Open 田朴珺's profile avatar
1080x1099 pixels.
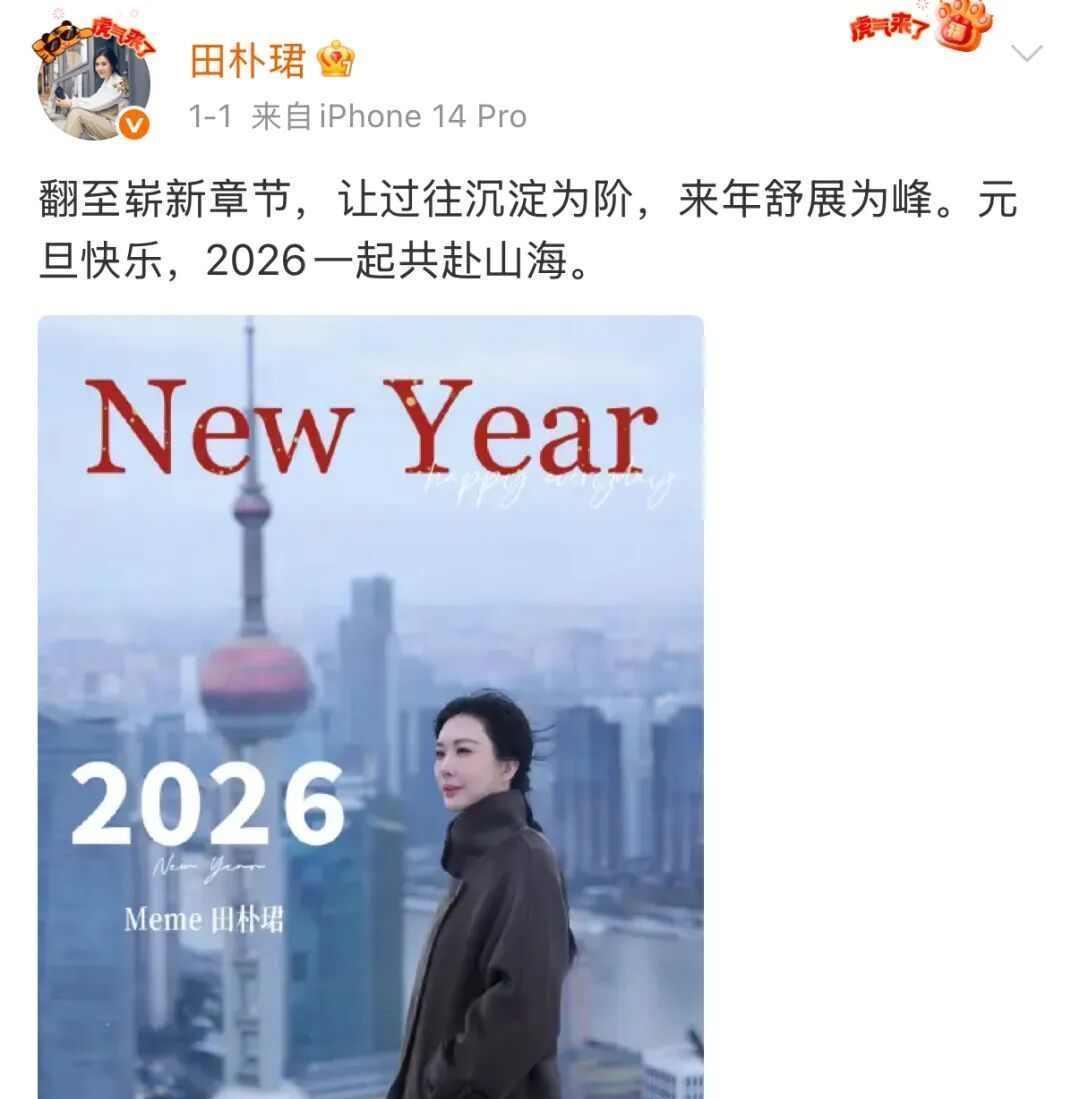pyautogui.click(x=94, y=84)
